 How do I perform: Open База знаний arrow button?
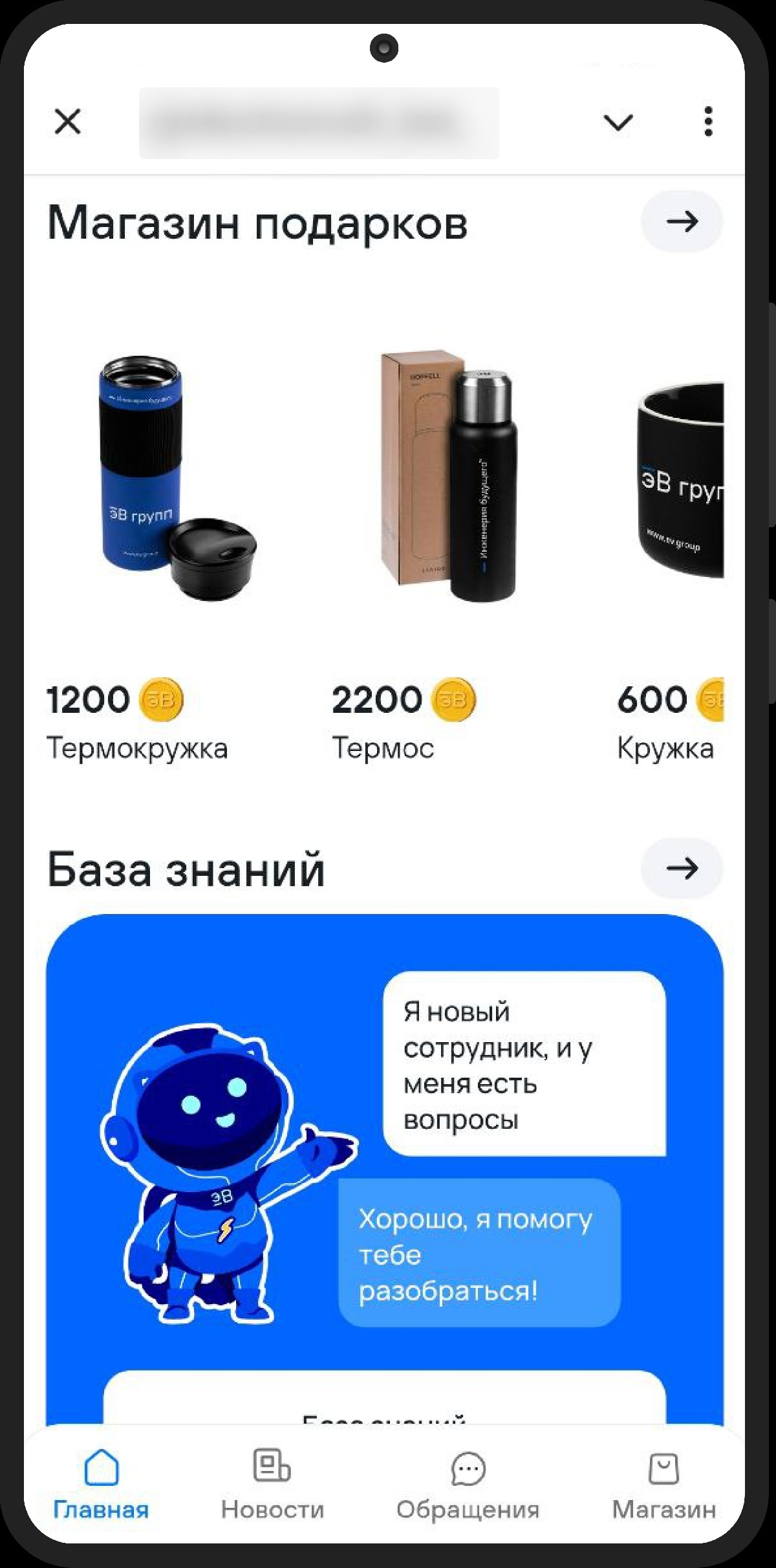(682, 868)
